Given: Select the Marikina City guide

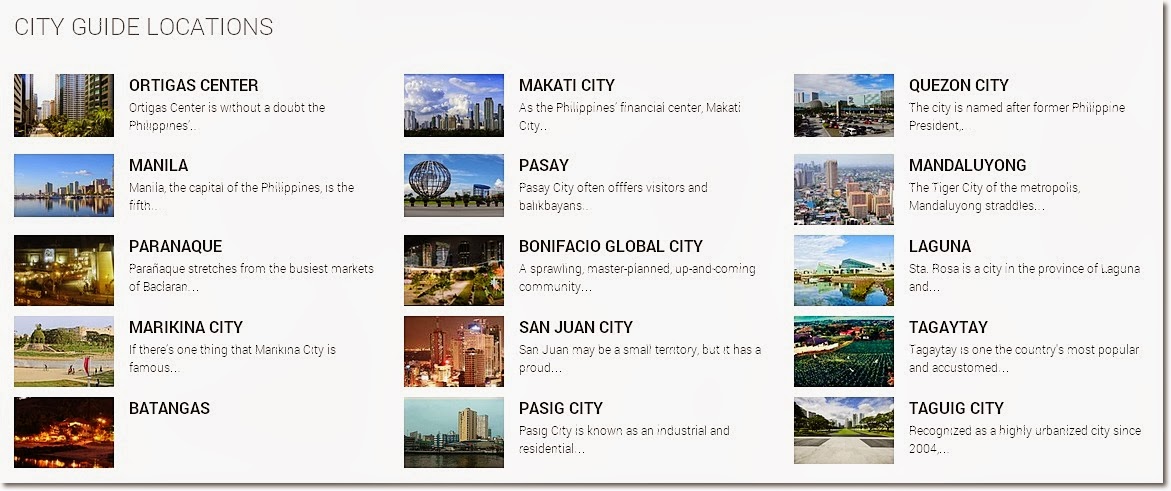Looking at the screenshot, I should [185, 328].
